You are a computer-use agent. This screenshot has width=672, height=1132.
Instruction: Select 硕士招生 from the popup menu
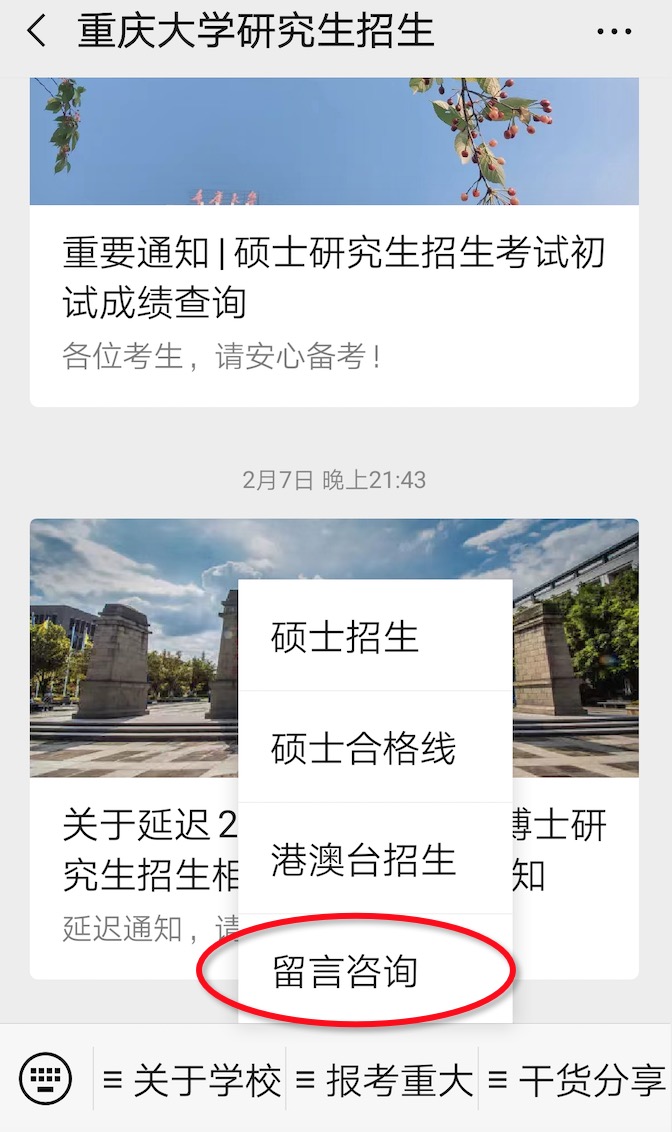point(345,637)
